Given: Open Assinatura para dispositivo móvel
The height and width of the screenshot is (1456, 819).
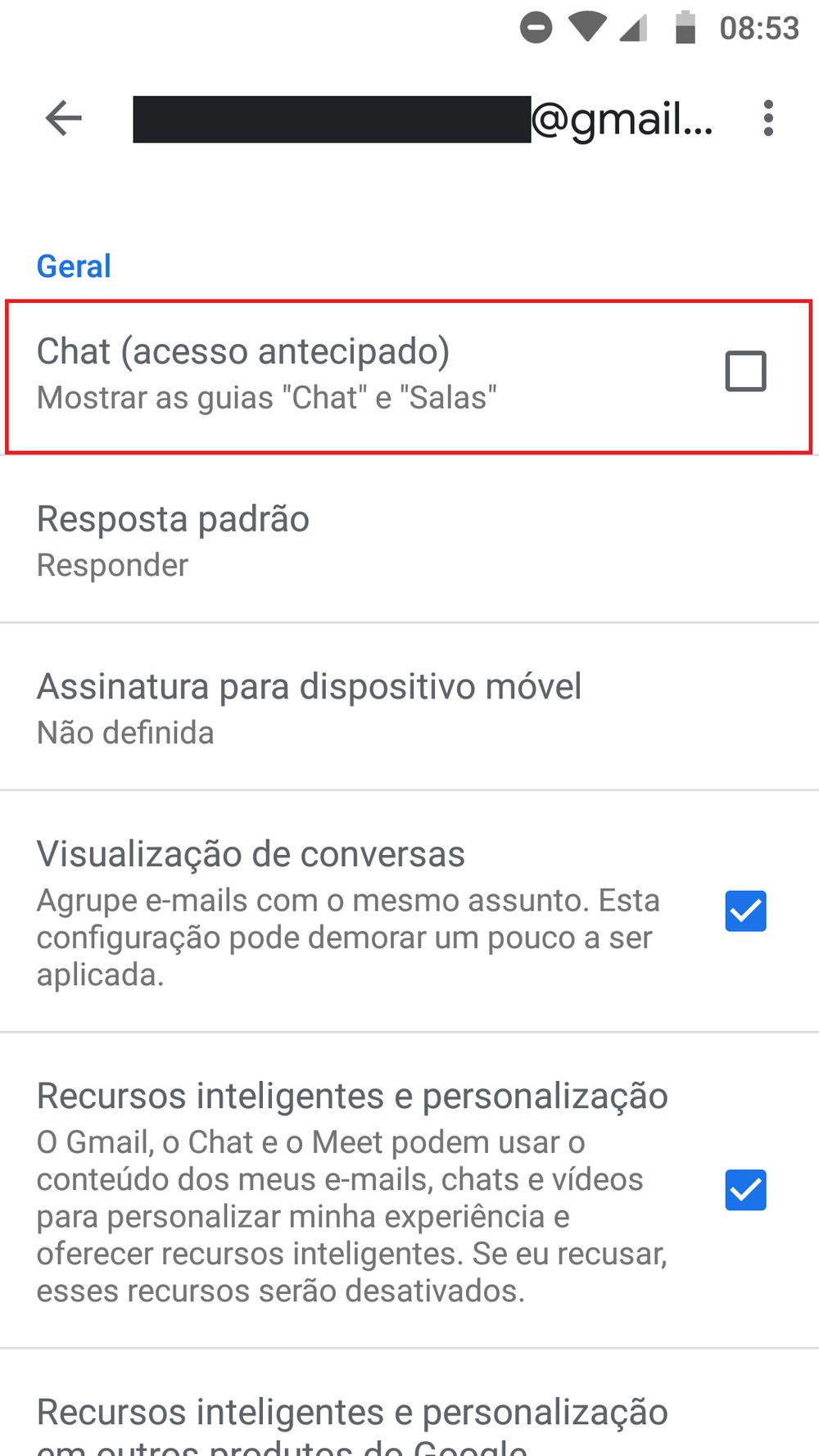Looking at the screenshot, I should [409, 707].
